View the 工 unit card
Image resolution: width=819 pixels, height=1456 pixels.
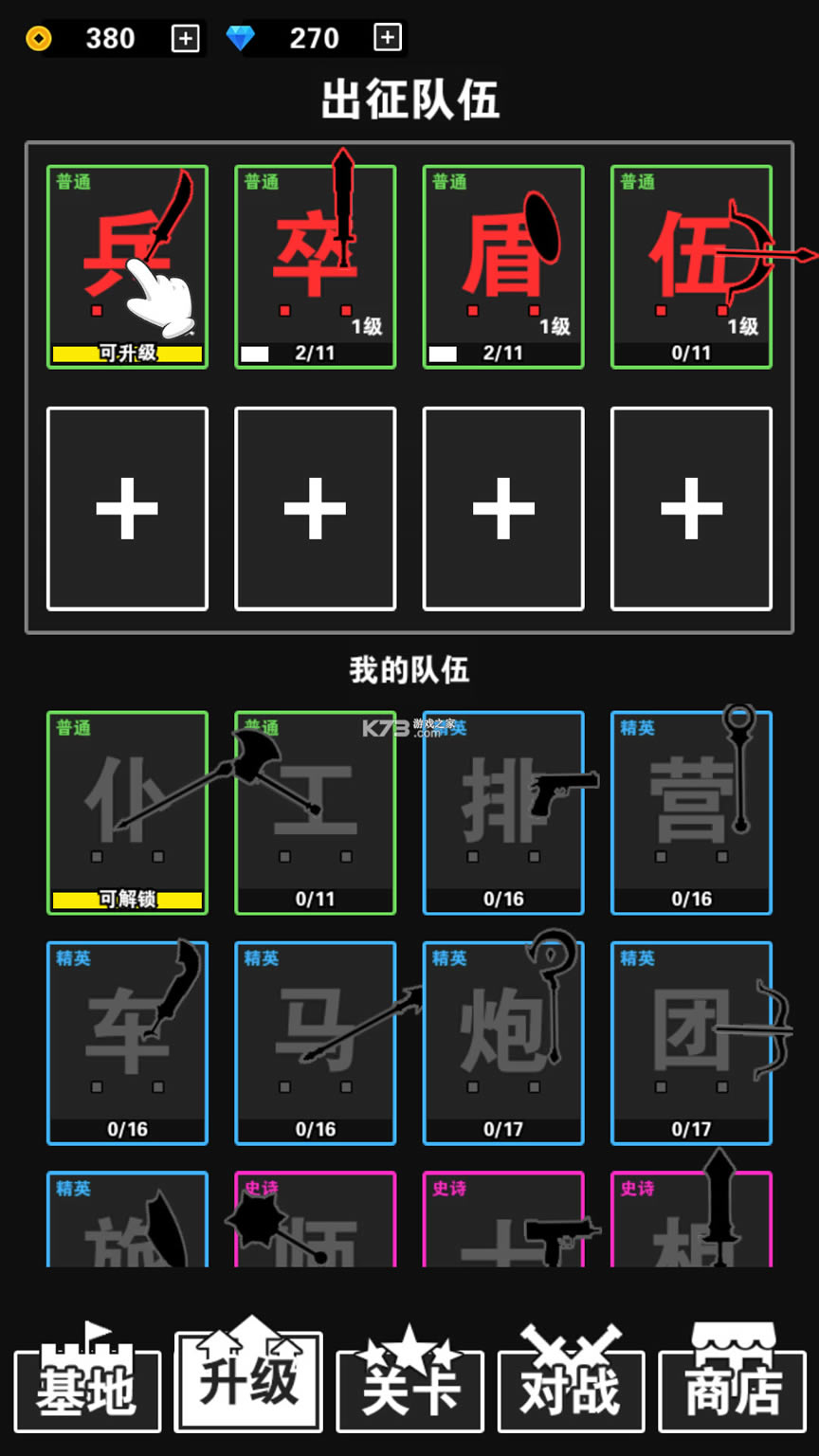(315, 812)
